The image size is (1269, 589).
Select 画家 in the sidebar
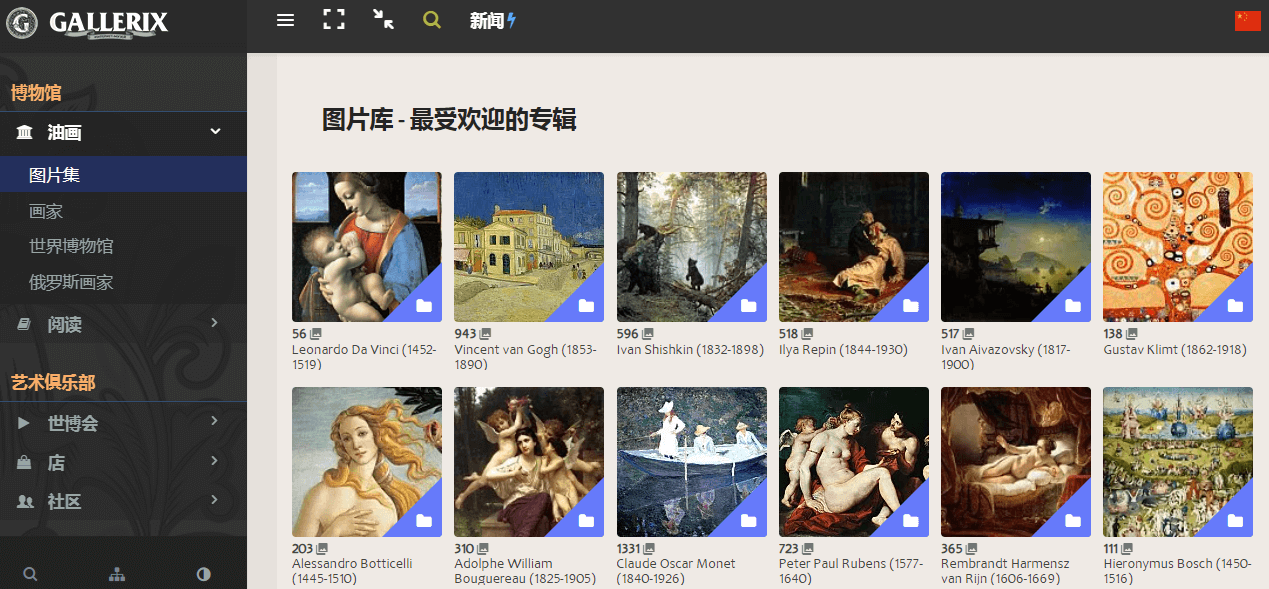(x=46, y=211)
